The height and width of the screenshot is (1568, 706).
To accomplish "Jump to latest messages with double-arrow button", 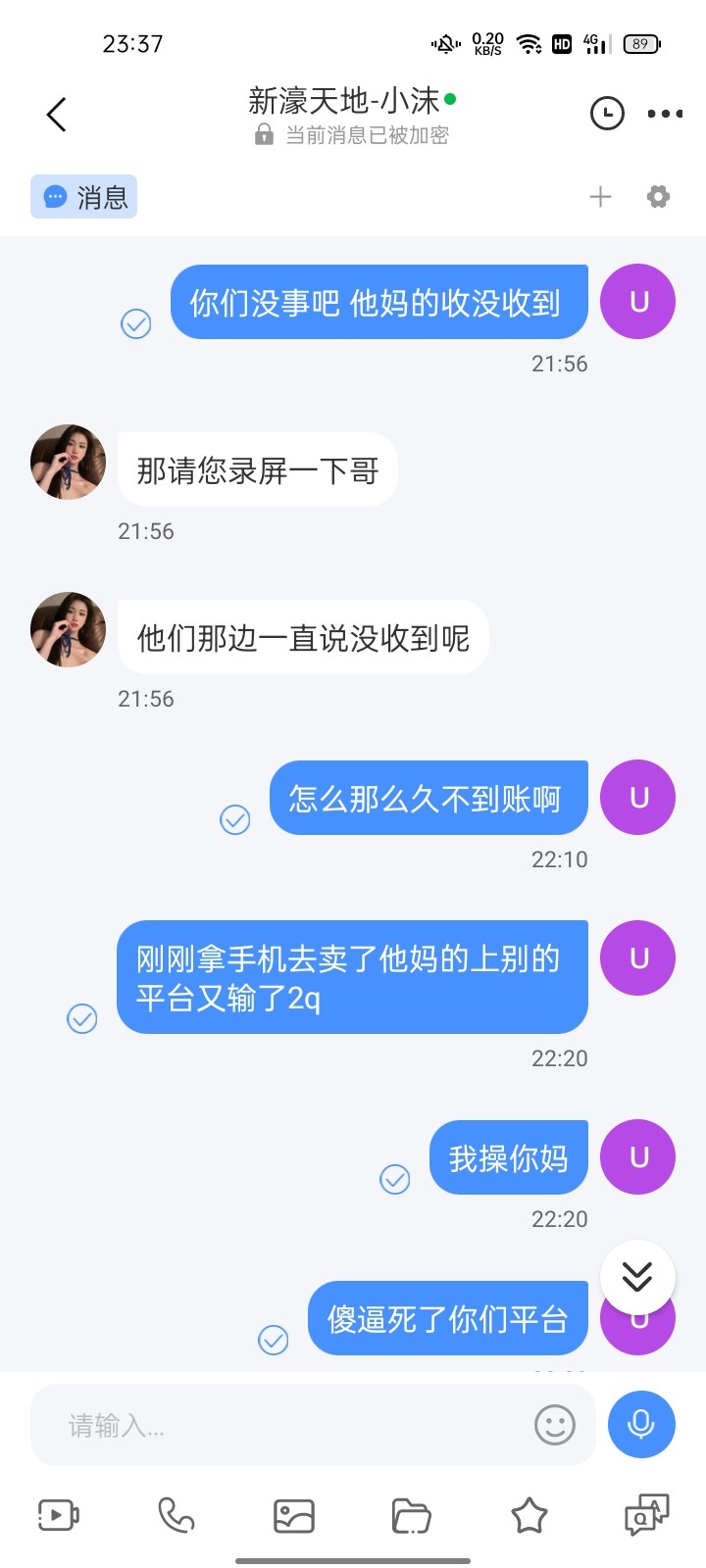I will (x=637, y=1277).
